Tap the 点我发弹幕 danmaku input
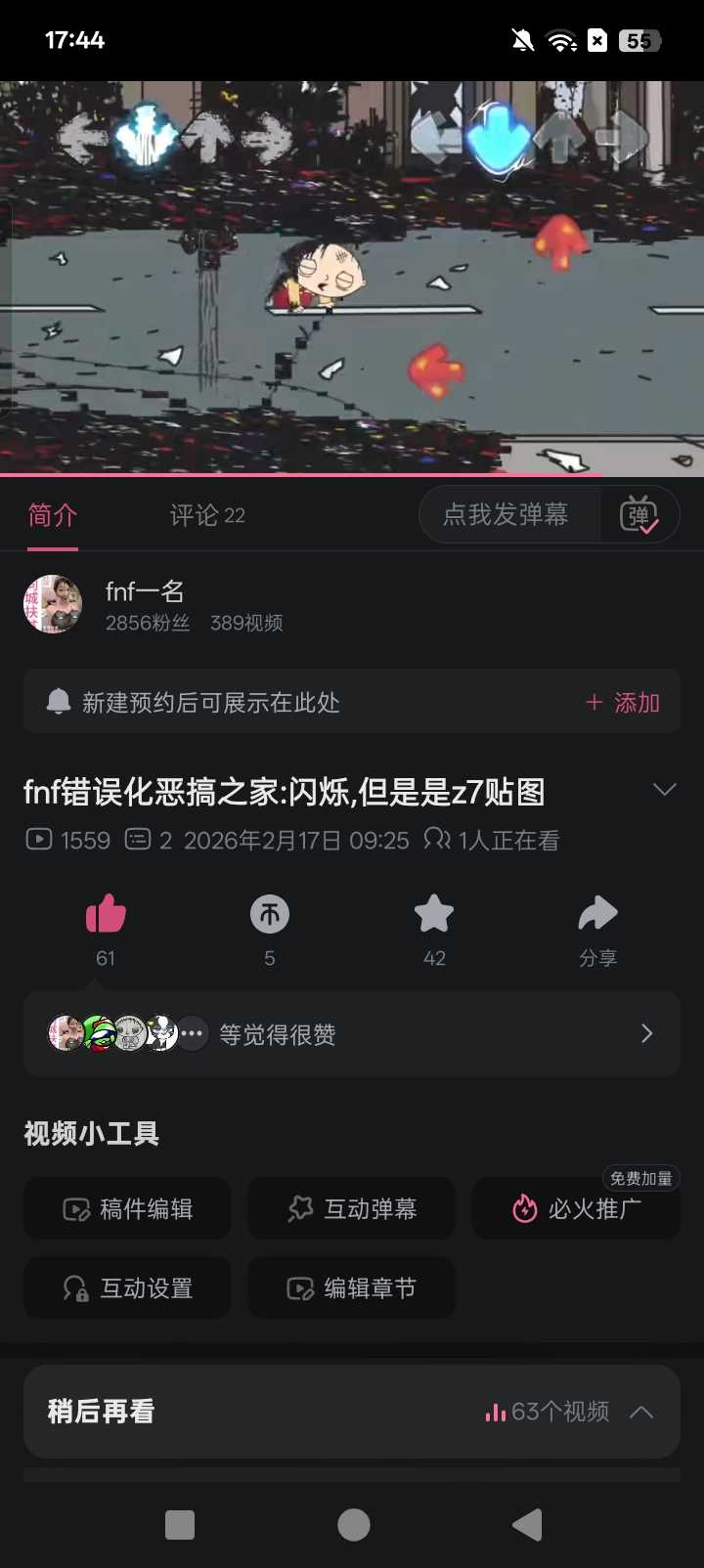The height and width of the screenshot is (1568, 704). tap(506, 514)
